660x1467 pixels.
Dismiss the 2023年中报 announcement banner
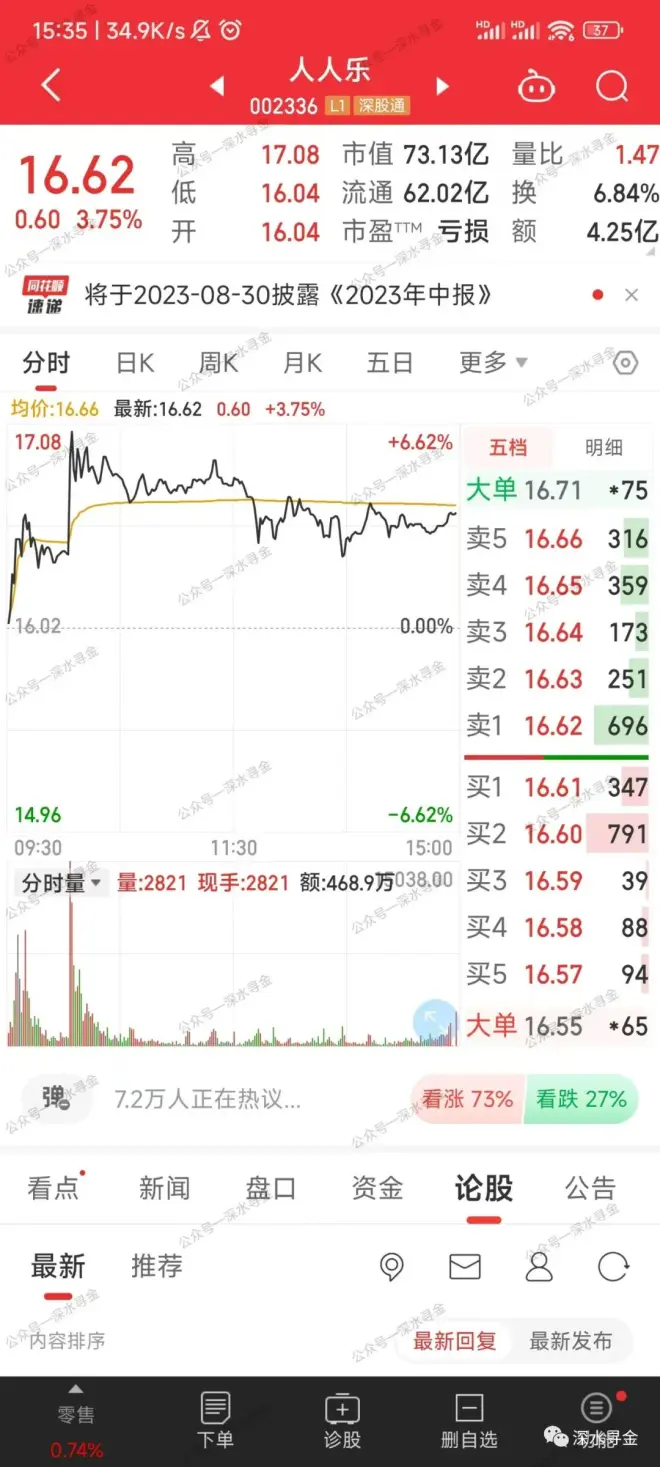pos(631,295)
